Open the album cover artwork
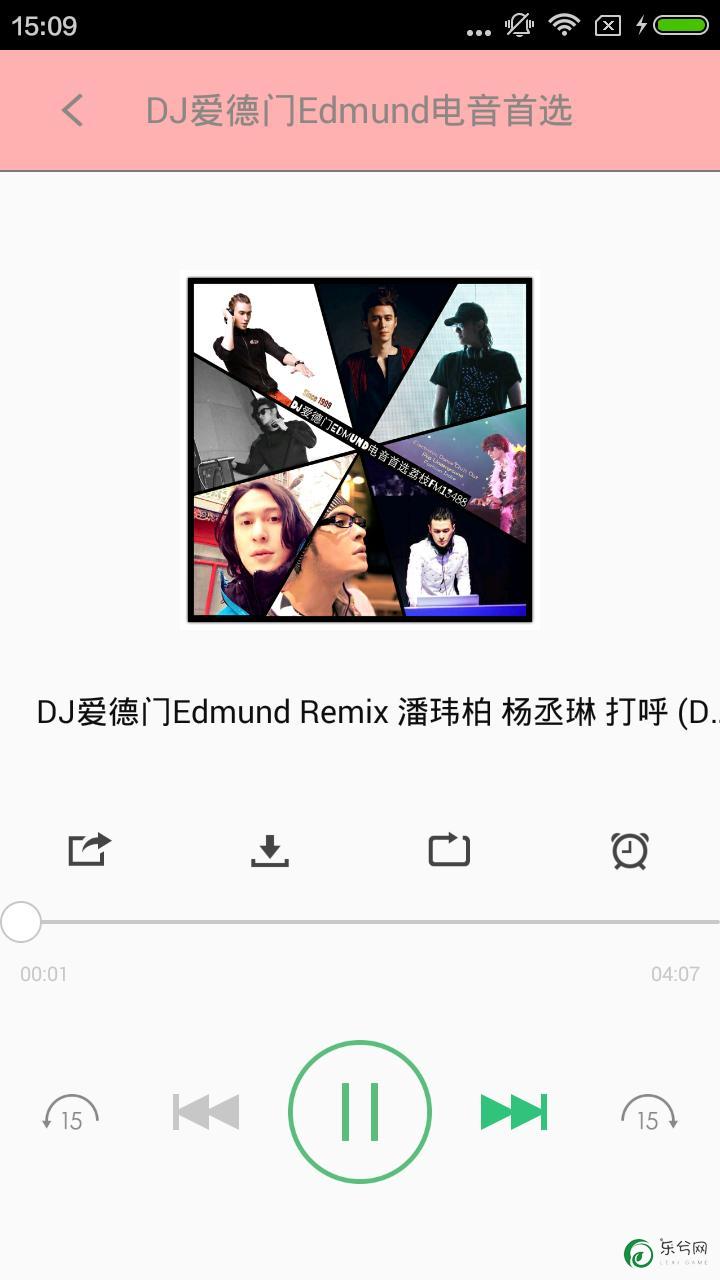720x1280 pixels. (x=360, y=450)
